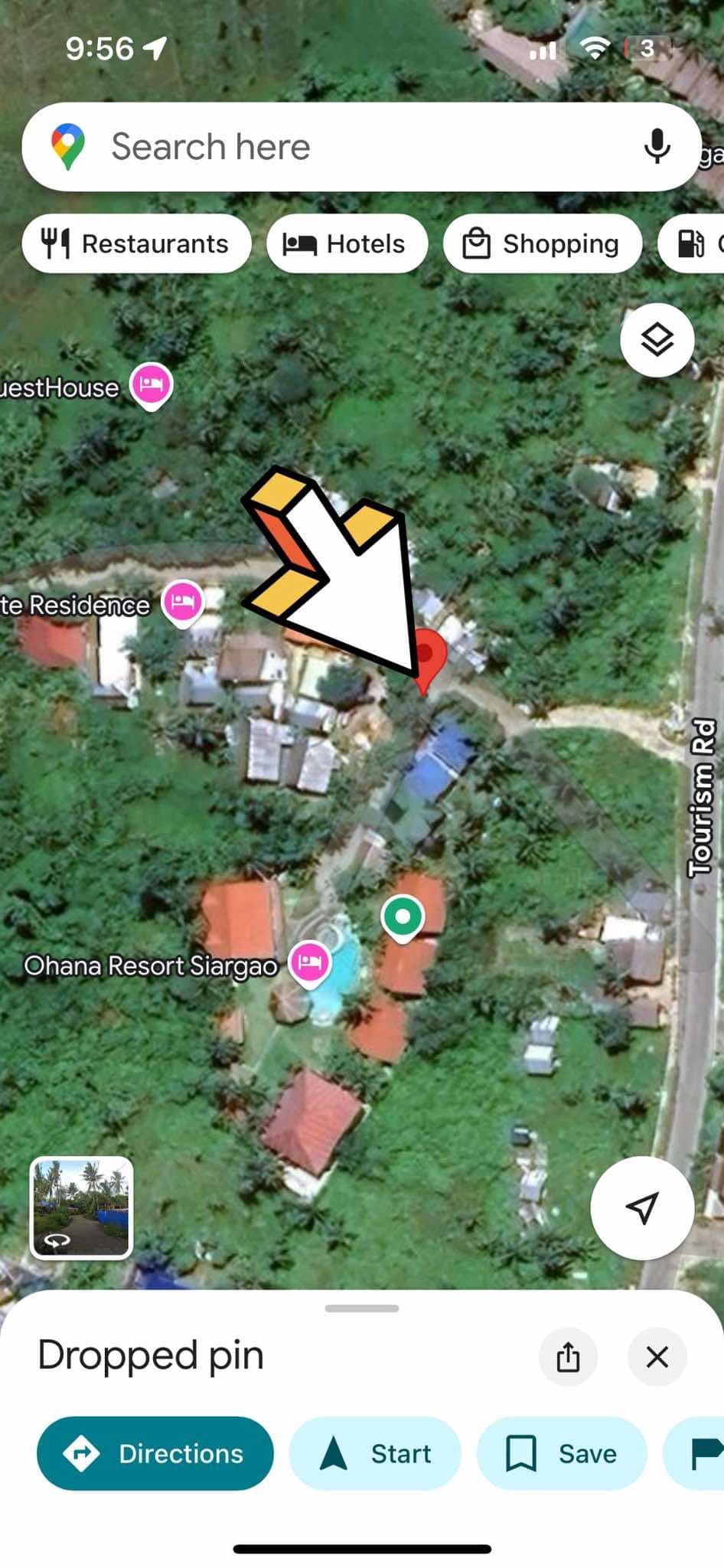
Task: Select the Restaurants chip
Action: pyautogui.click(x=136, y=243)
